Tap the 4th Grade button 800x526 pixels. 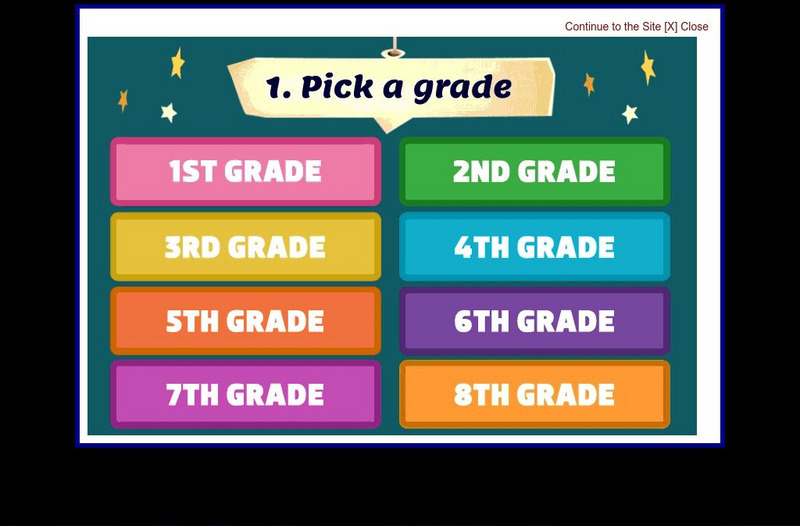(x=534, y=247)
